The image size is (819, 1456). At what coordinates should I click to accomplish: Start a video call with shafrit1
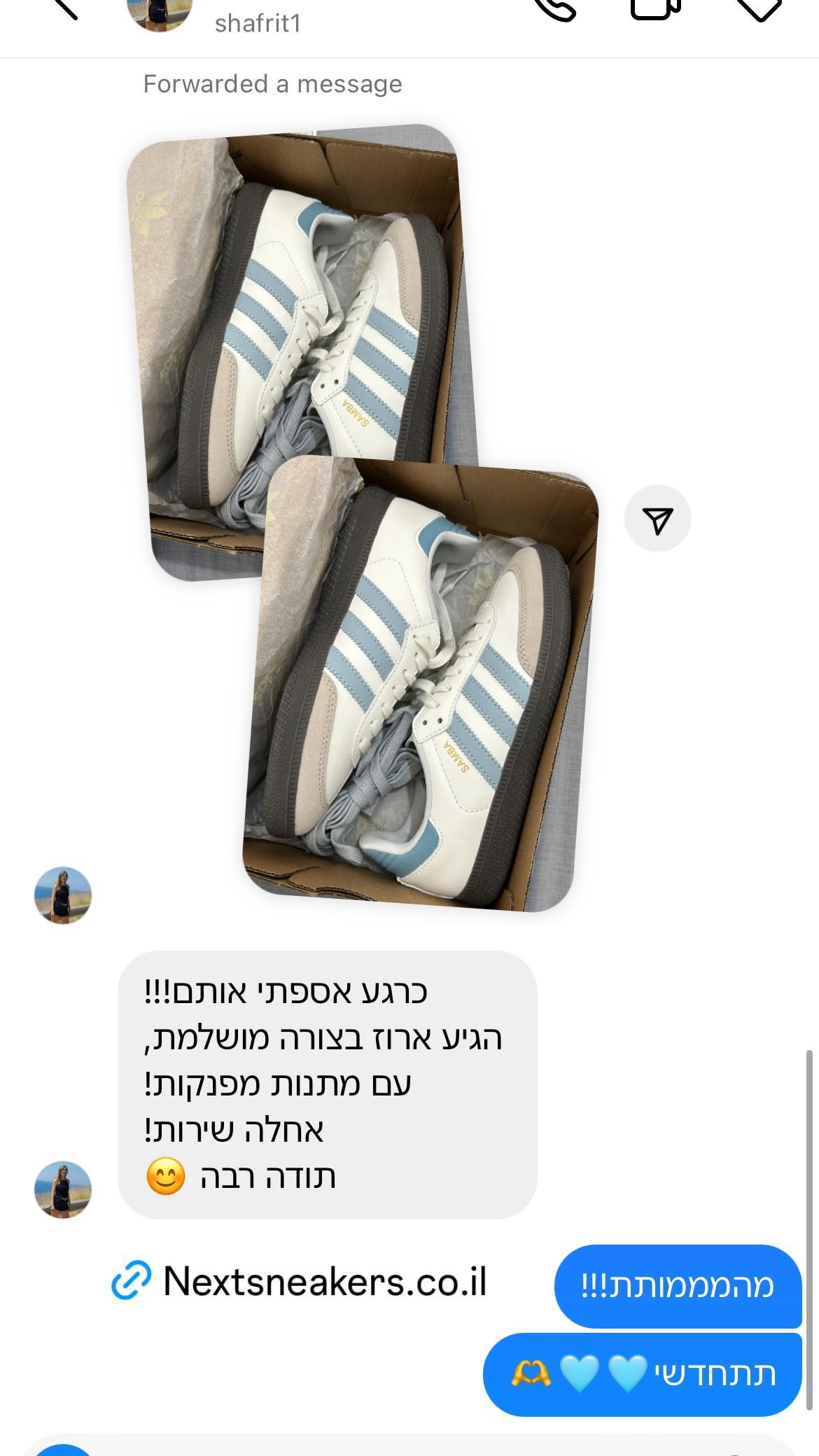656,7
